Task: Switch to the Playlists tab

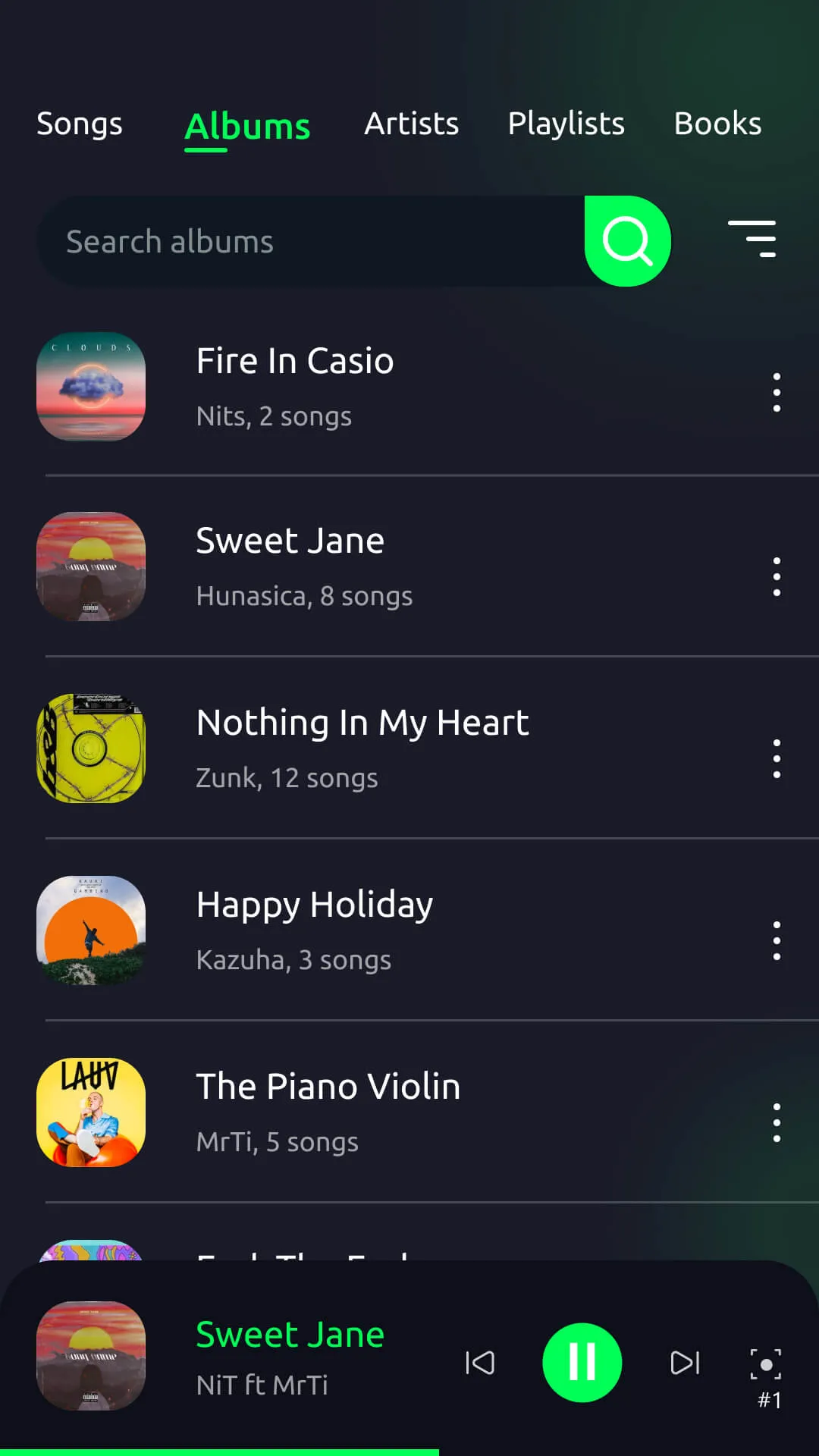Action: pos(566,124)
